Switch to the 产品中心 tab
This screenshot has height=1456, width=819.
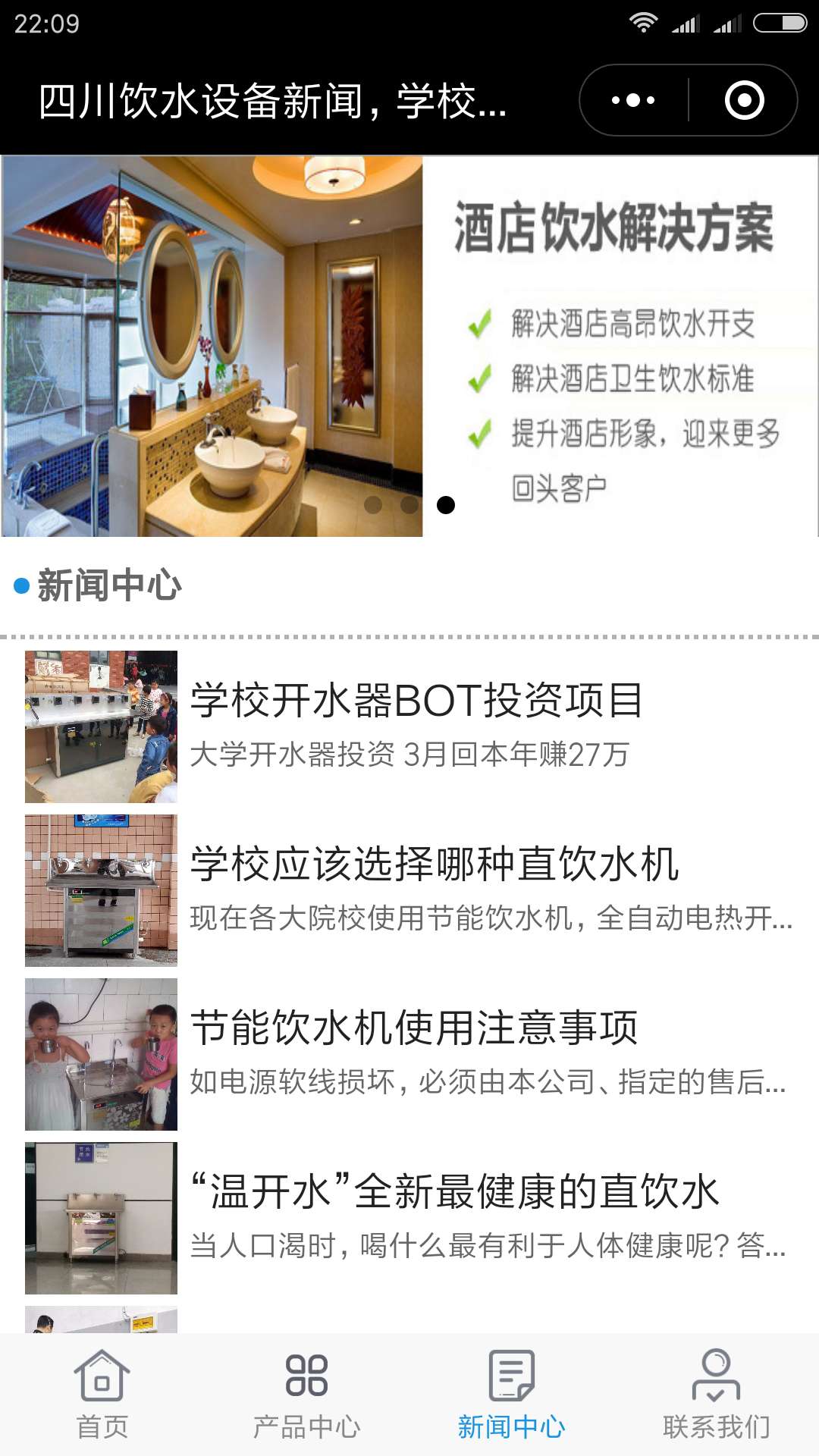click(x=306, y=1394)
